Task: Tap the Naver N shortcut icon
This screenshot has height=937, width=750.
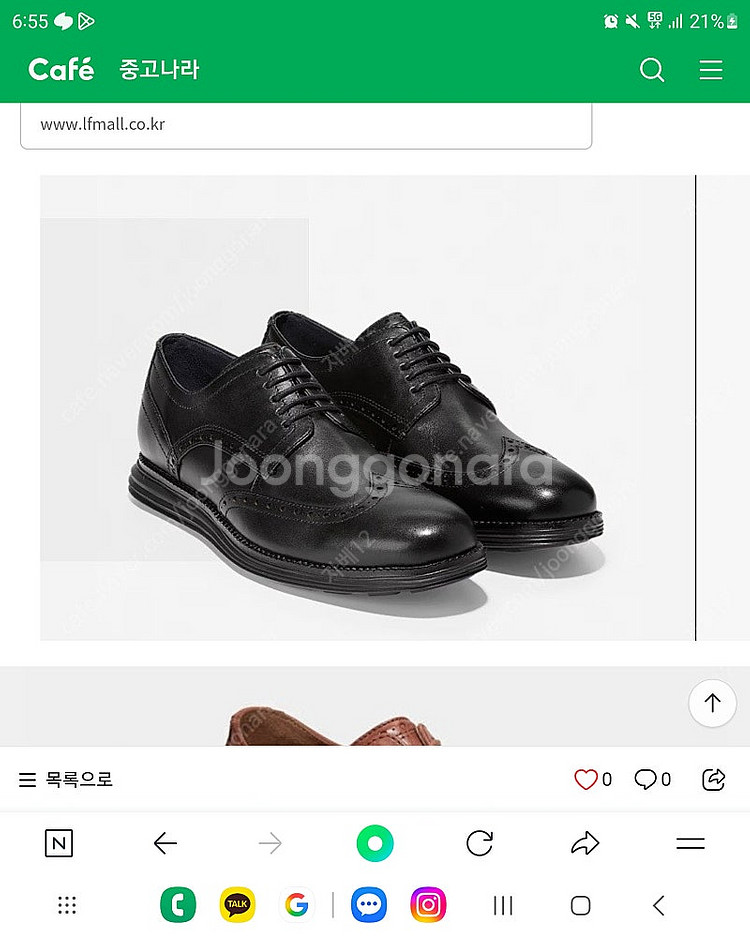Action: coord(58,843)
